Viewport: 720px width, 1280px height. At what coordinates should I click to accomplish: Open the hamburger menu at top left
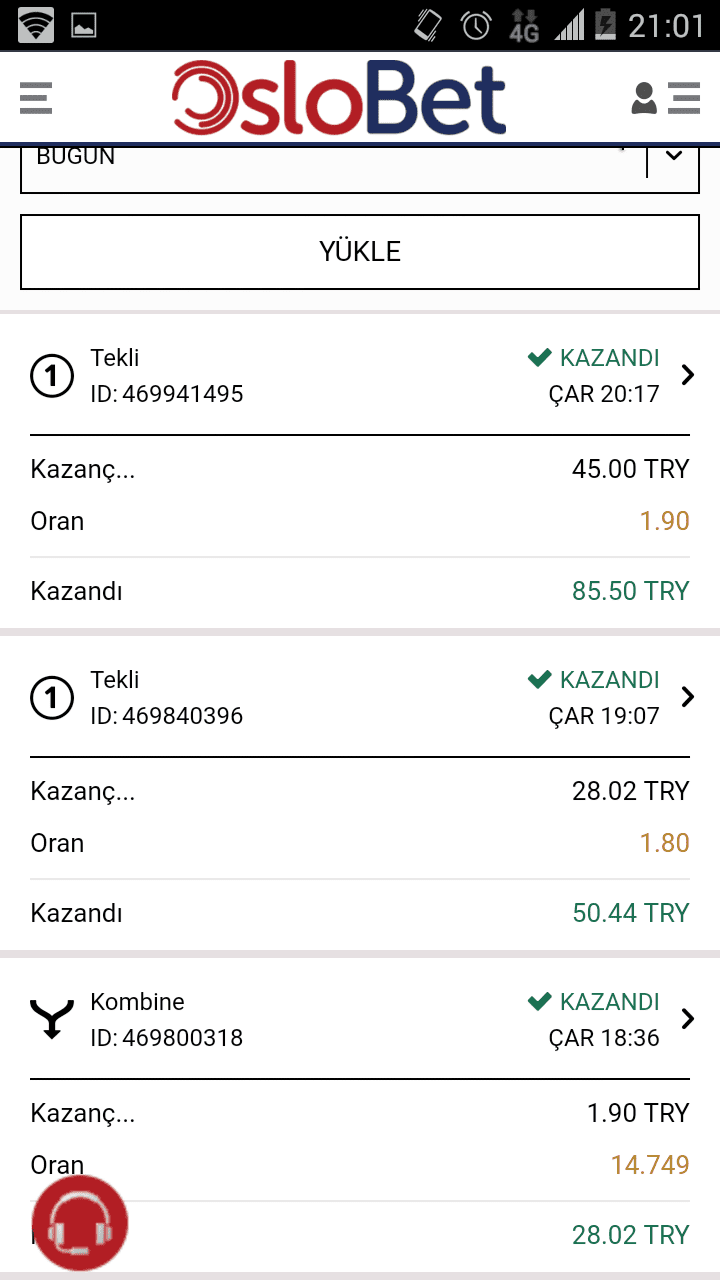pyautogui.click(x=36, y=98)
